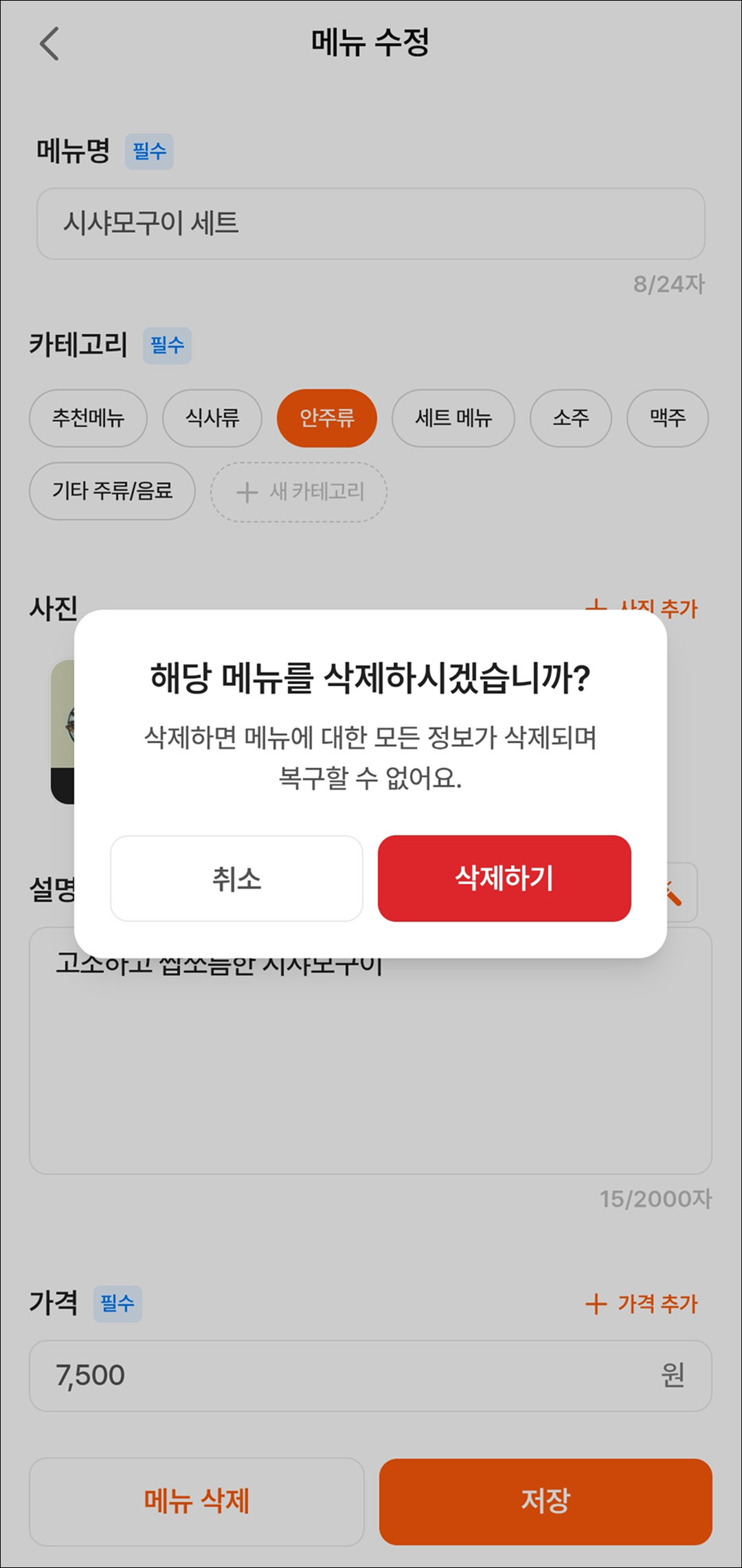Pick the 맥주 category chip

[667, 418]
